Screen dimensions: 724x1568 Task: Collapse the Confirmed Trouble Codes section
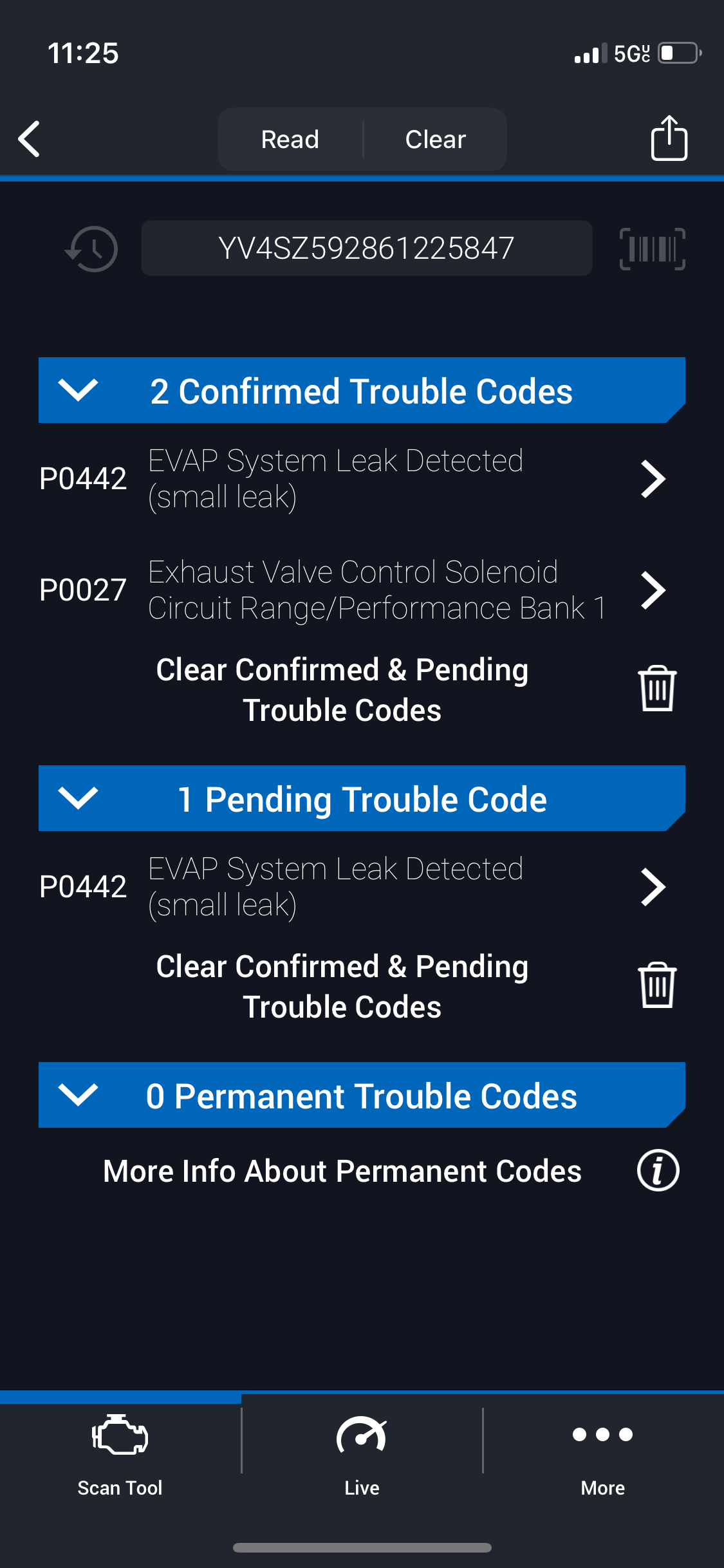click(x=362, y=391)
